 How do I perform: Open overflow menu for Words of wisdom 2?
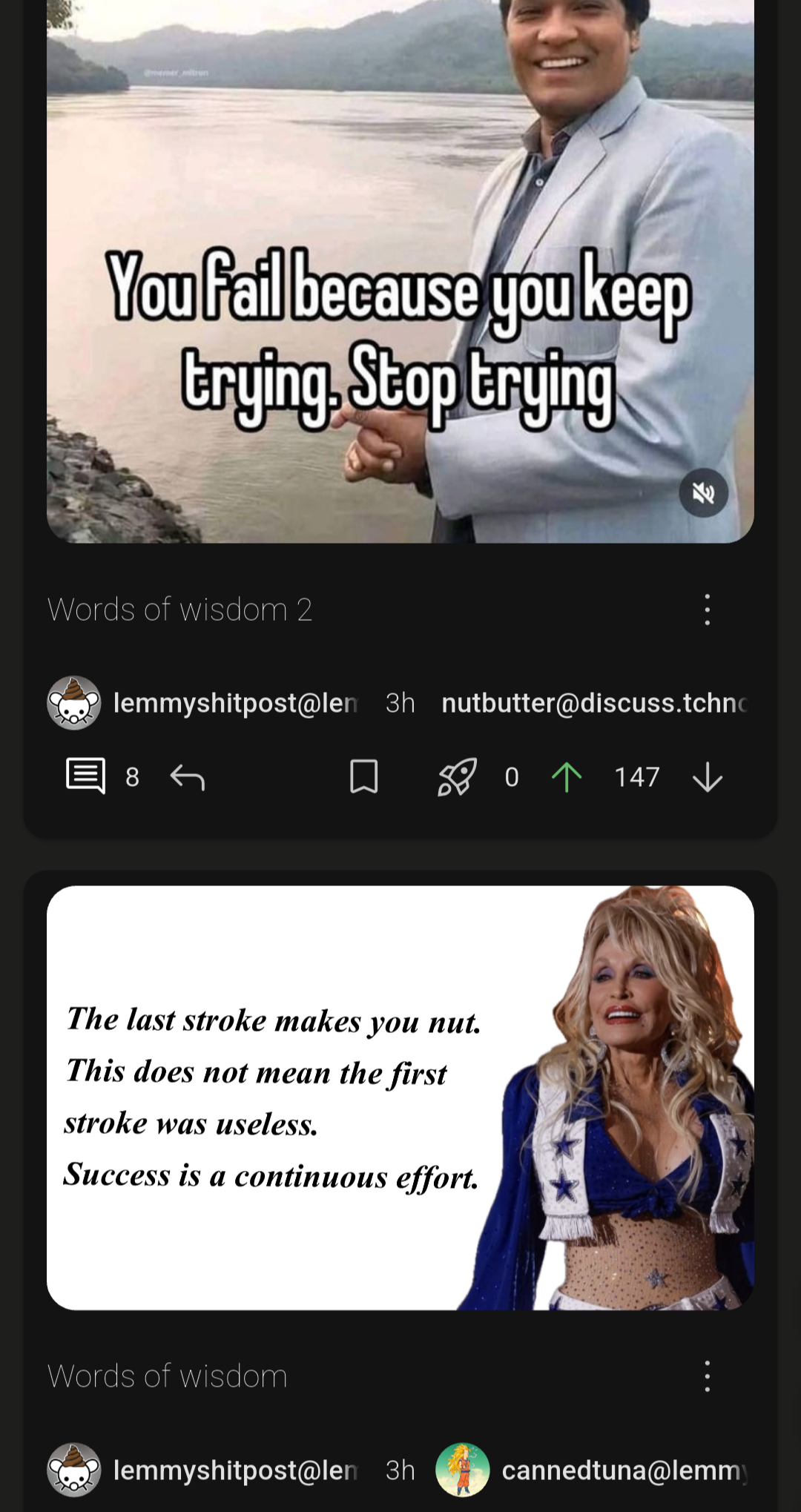[707, 610]
